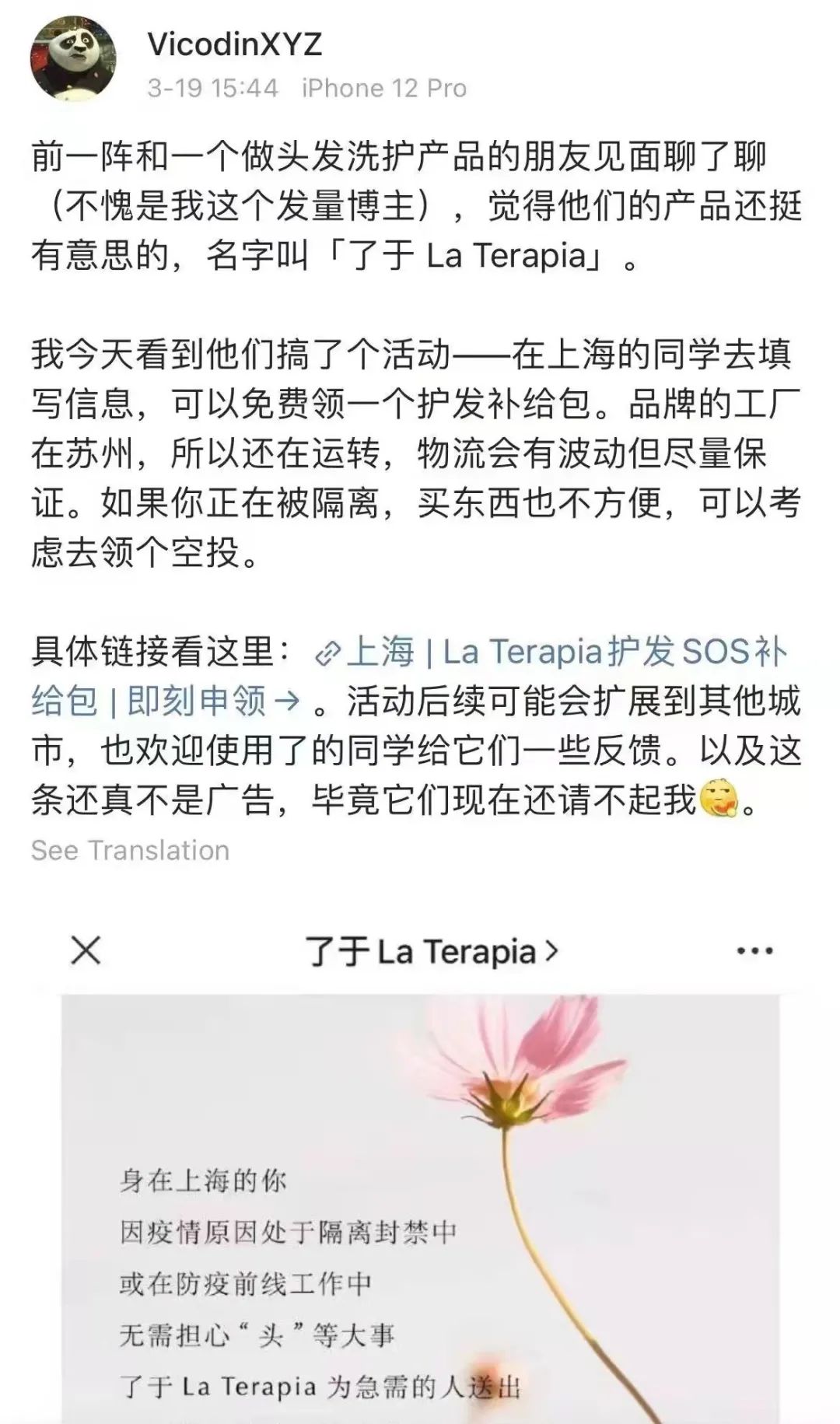The width and height of the screenshot is (840, 1424).
Task: Click VicodinXYZ's panda avatar
Action: tap(74, 62)
